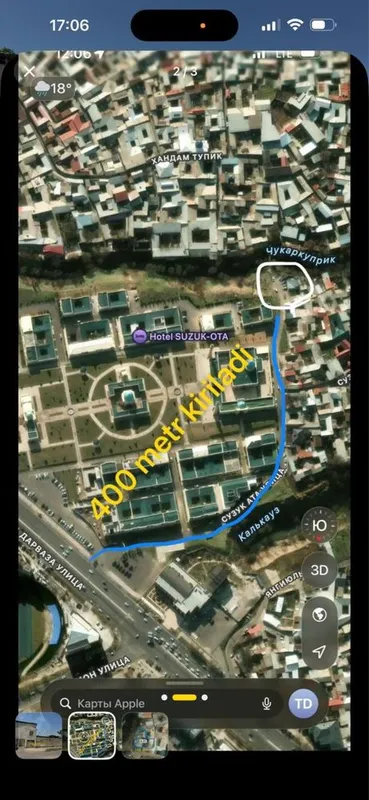The image size is (369, 800).
Task: Open the third thumbnail in the strip
Action: 145,735
